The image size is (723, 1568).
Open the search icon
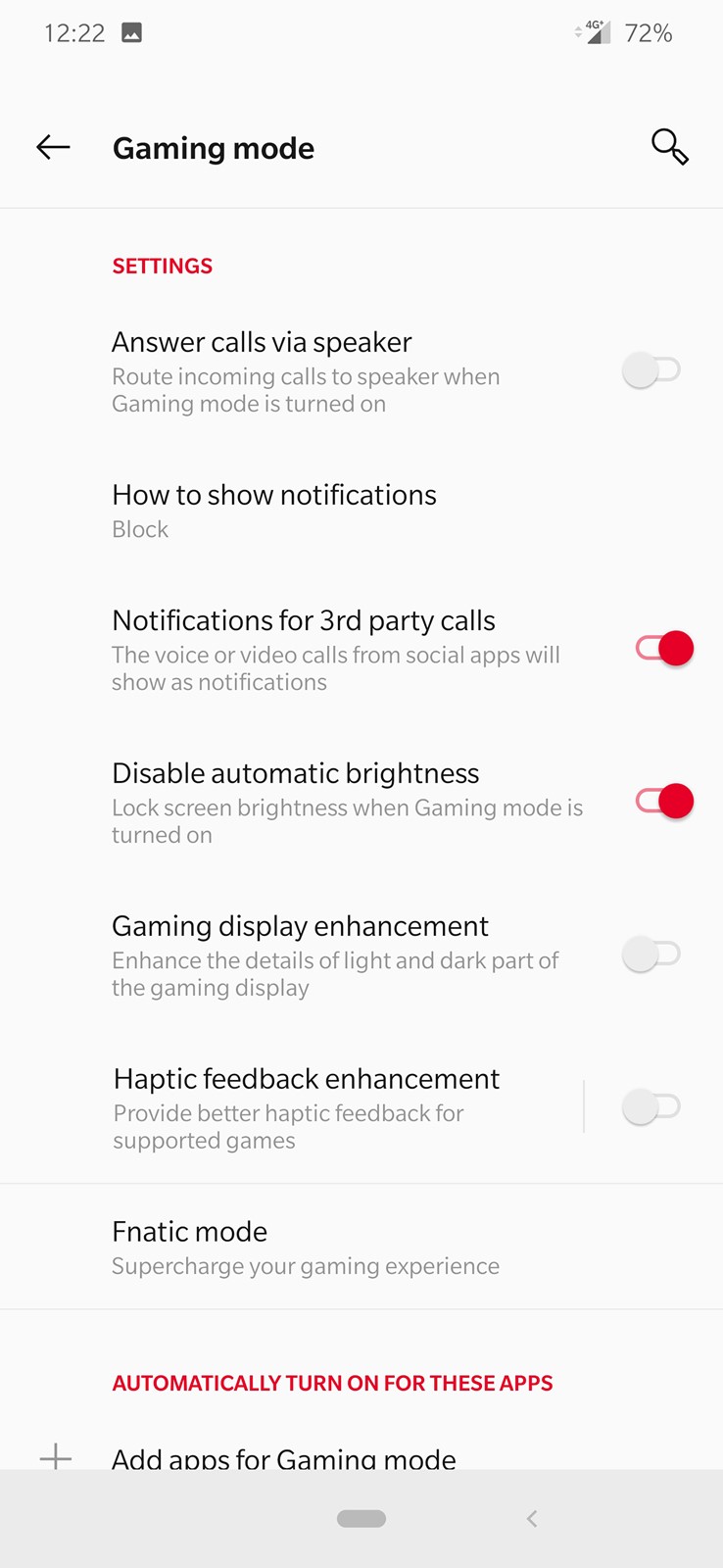(x=670, y=147)
